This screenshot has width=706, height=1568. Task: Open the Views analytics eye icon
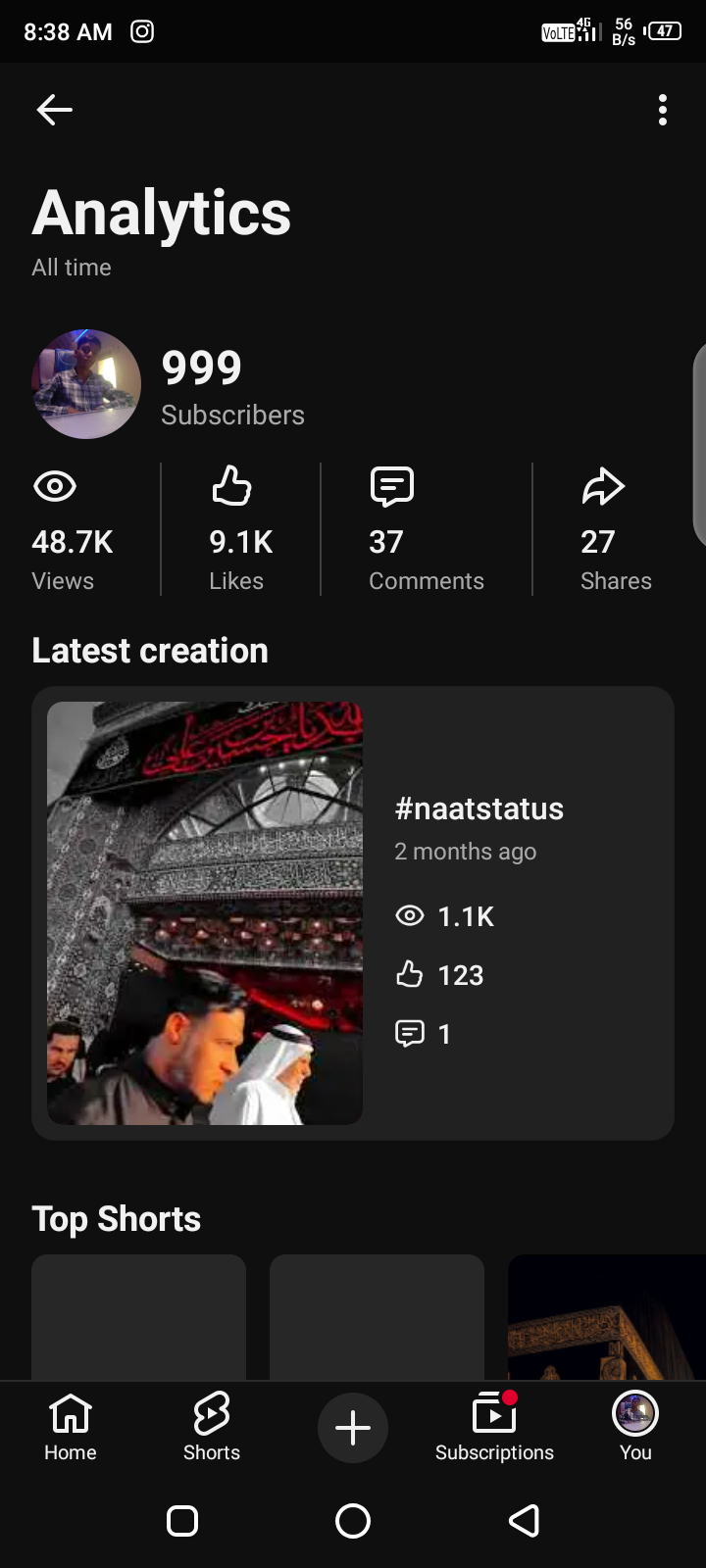[x=55, y=486]
